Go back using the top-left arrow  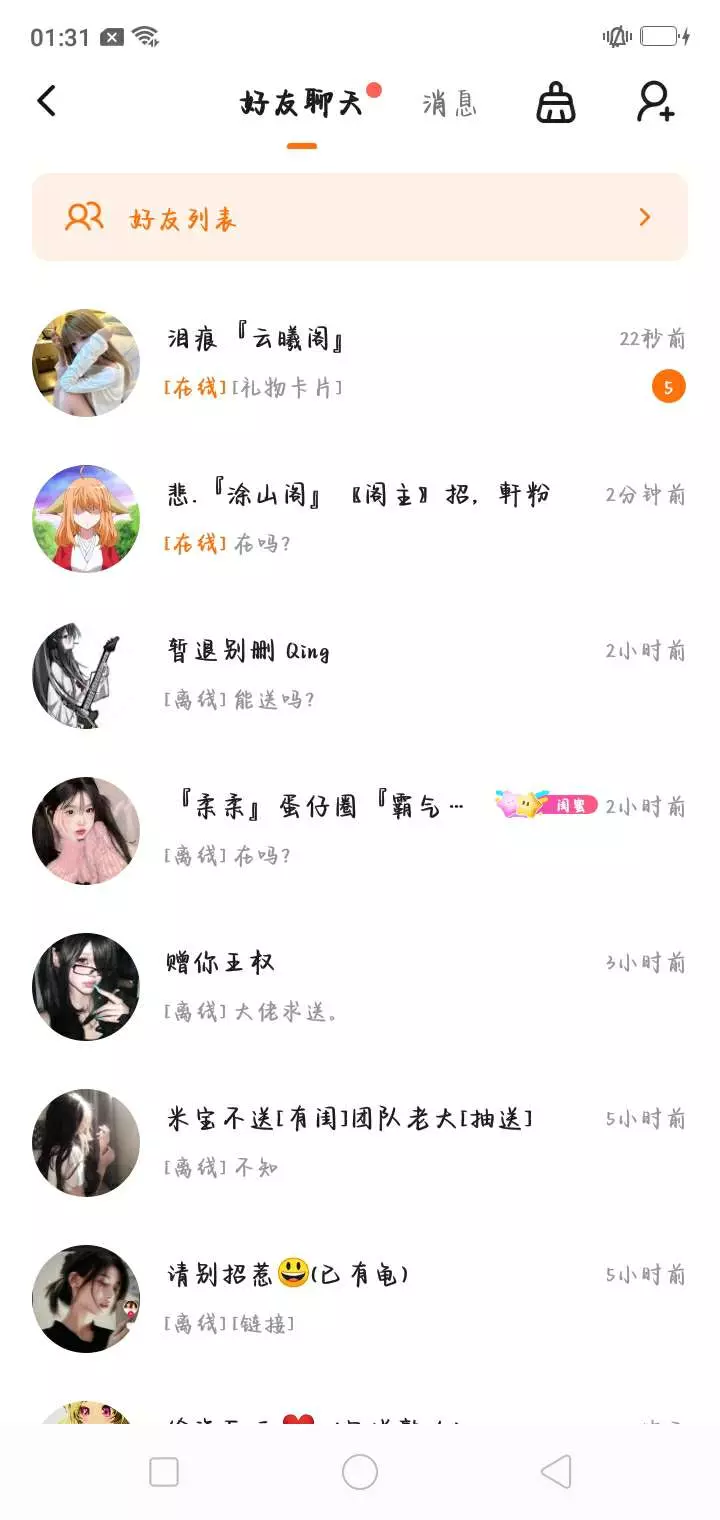coord(47,101)
